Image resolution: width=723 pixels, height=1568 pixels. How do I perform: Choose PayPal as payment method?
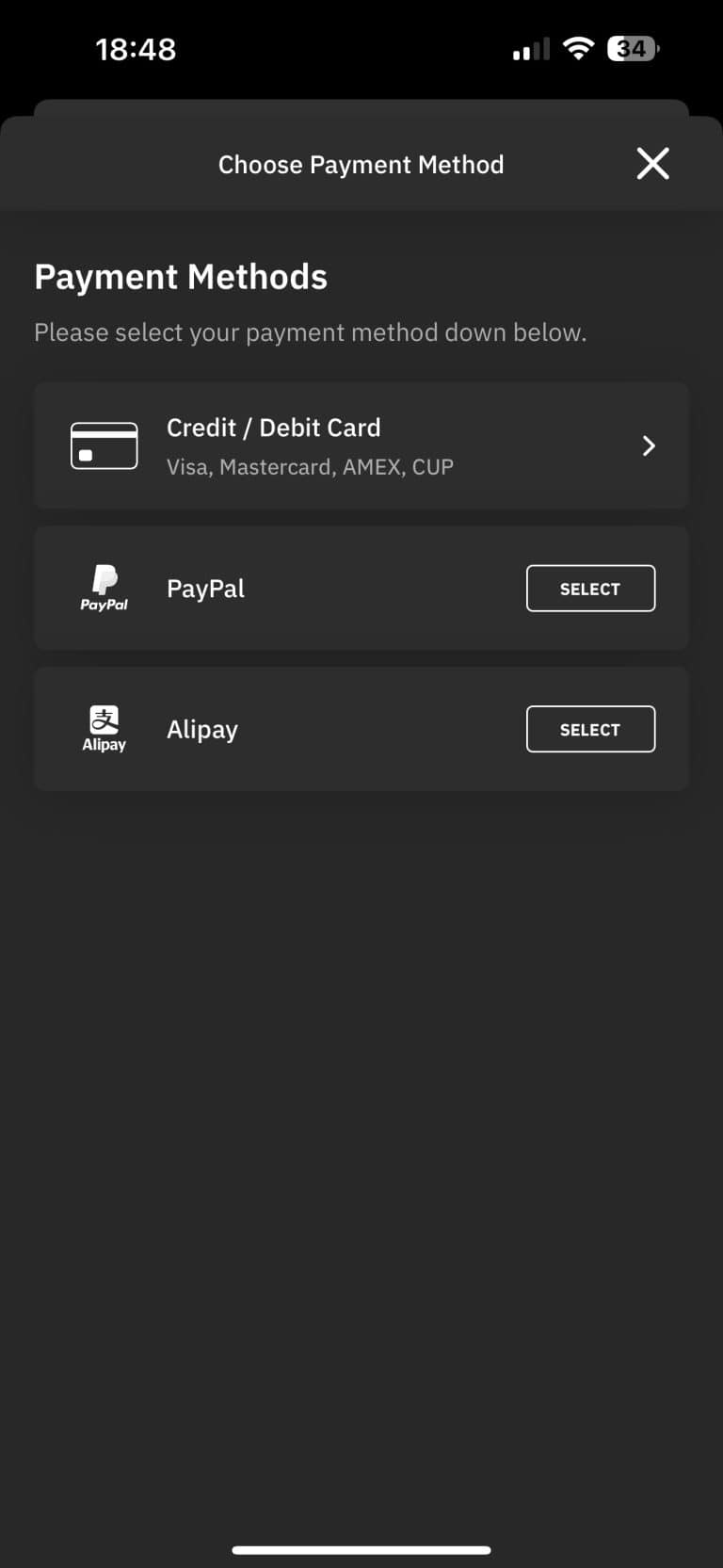tap(590, 588)
